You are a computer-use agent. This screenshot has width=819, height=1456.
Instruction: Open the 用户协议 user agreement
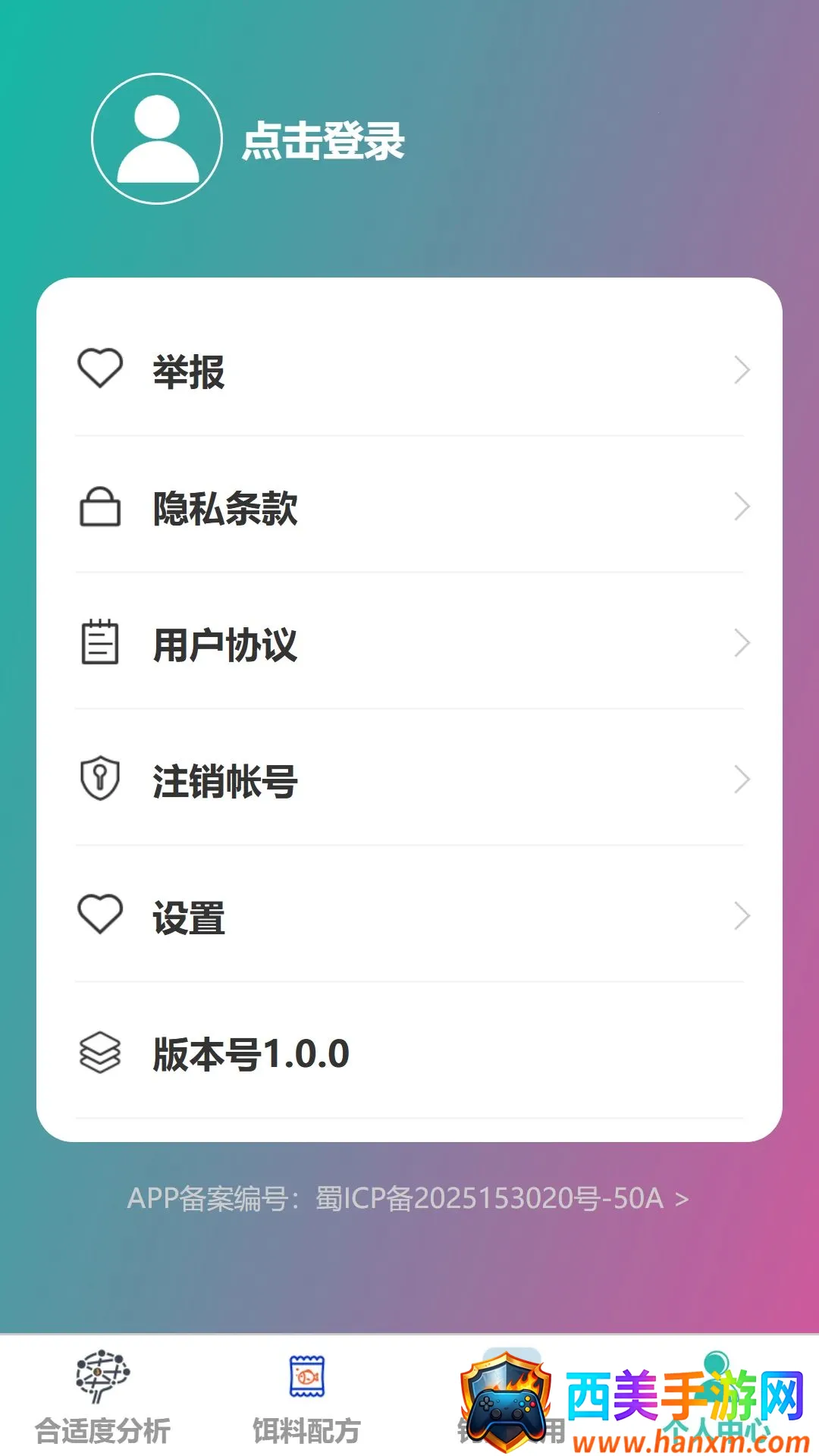click(x=409, y=643)
